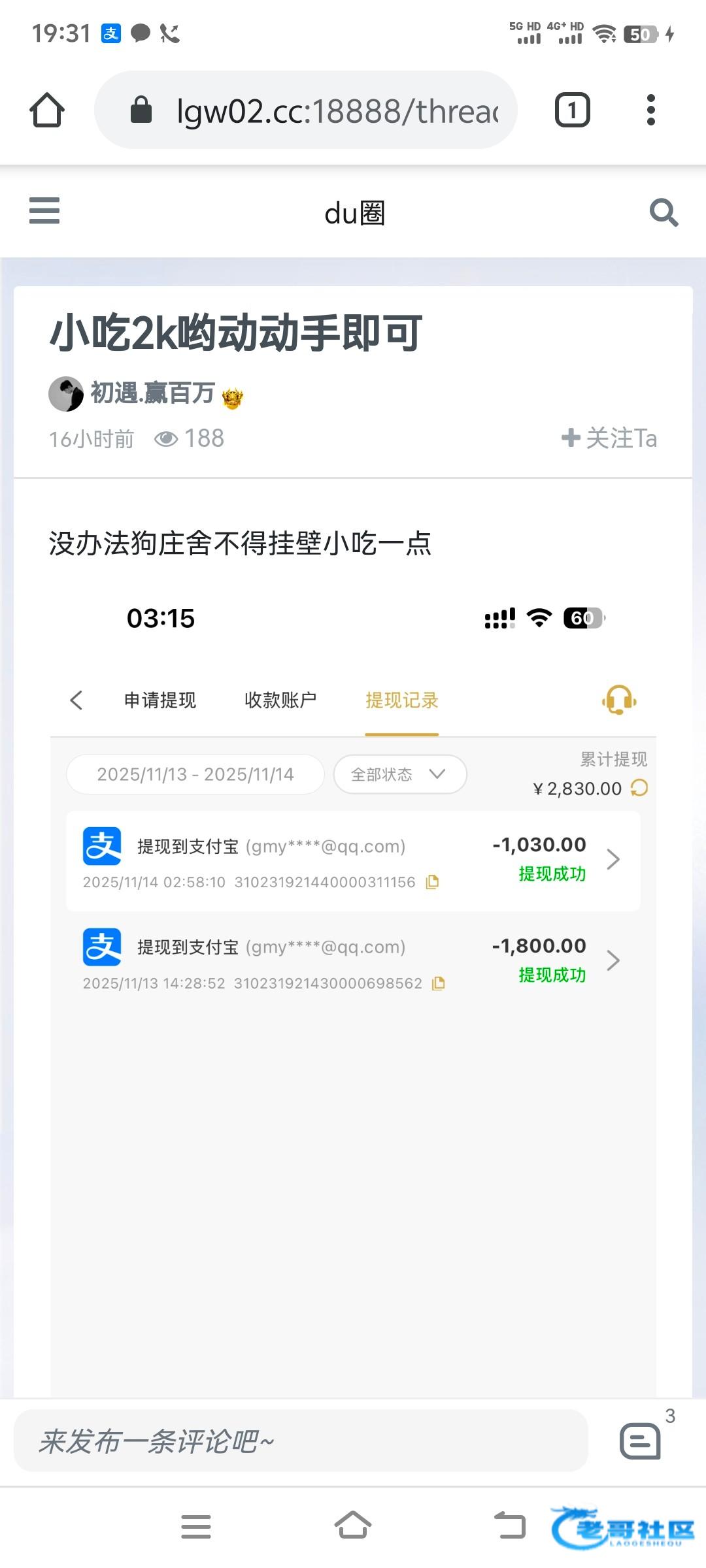Open recent apps from the navigation bar
The image size is (706, 1568).
pyautogui.click(x=196, y=1526)
